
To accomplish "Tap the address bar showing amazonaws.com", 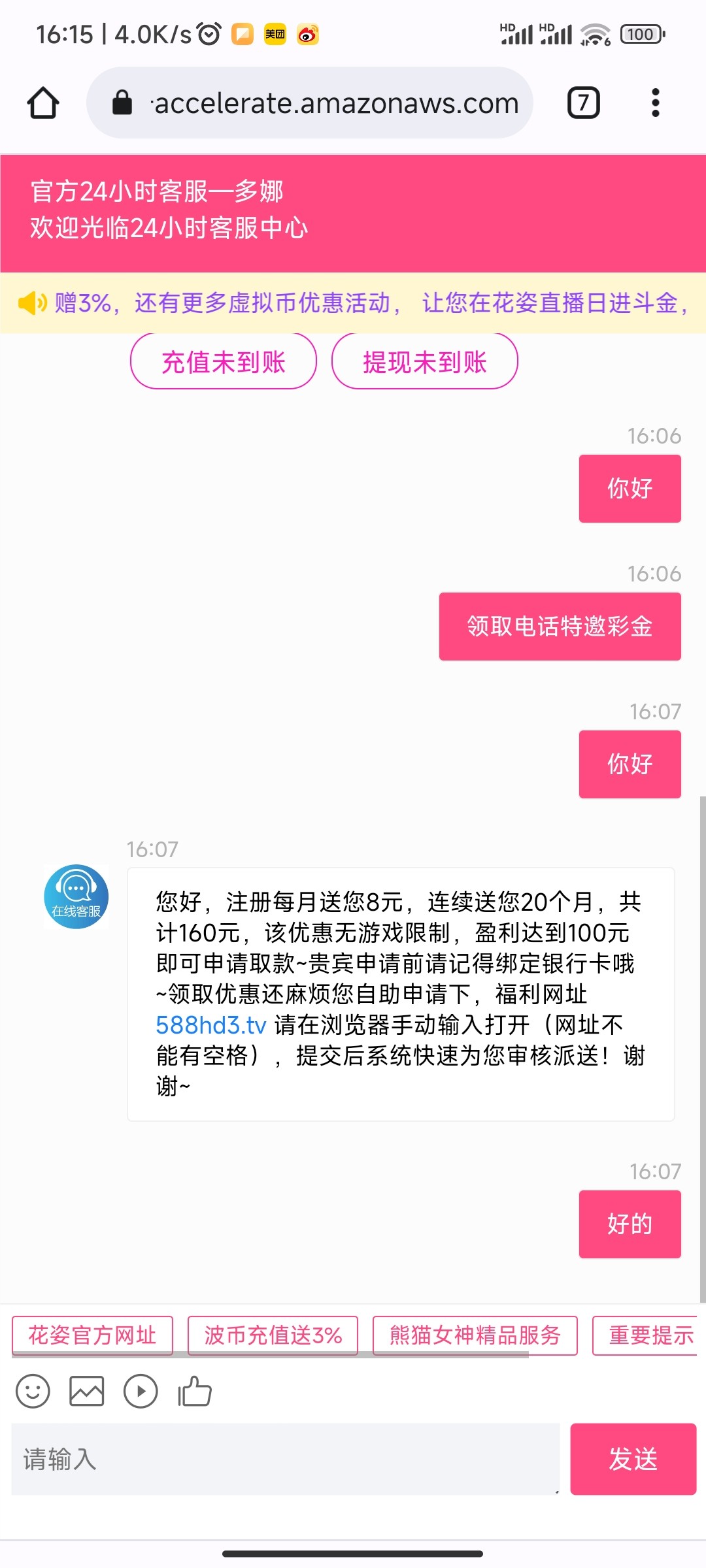I will (310, 103).
